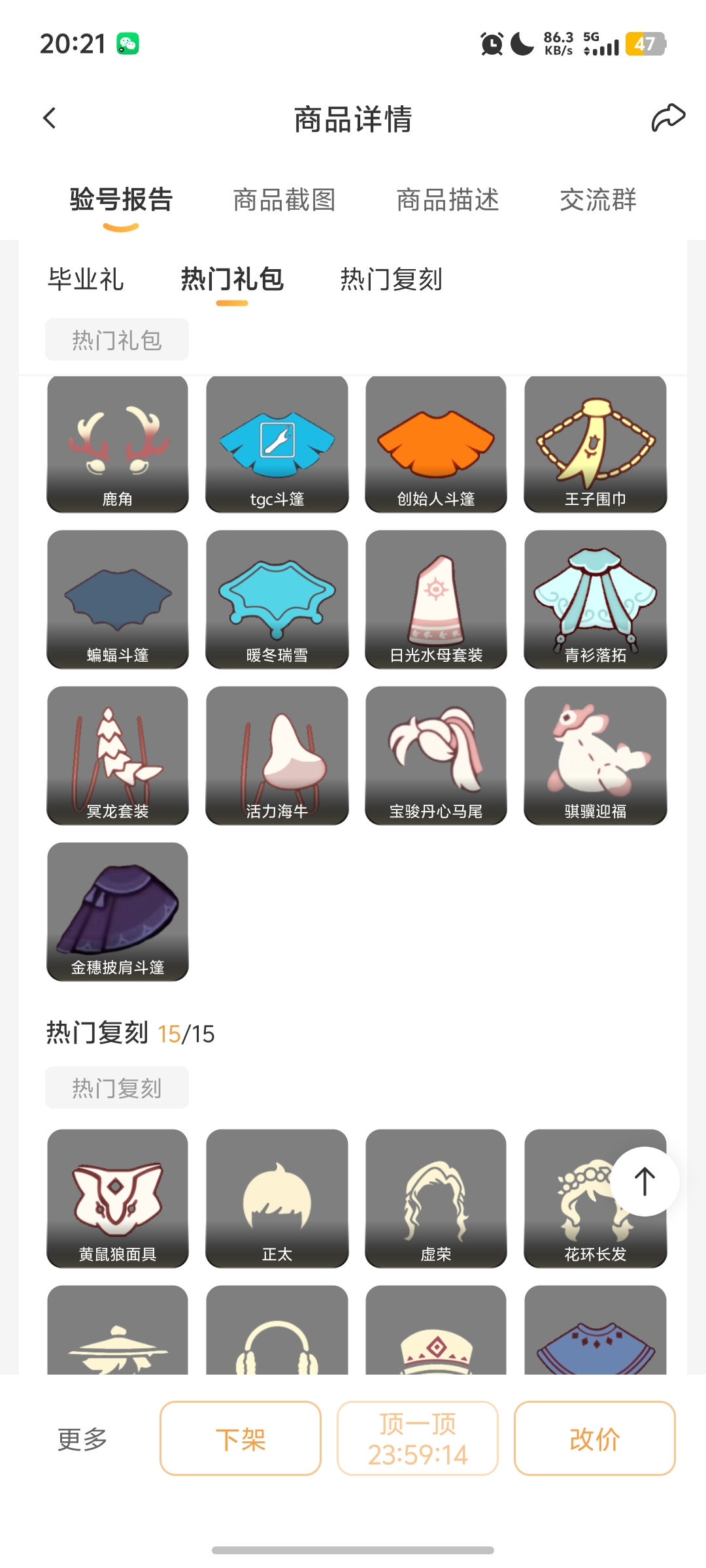Switch to the 商品截图 tab
706x1568 pixels.
(x=284, y=200)
